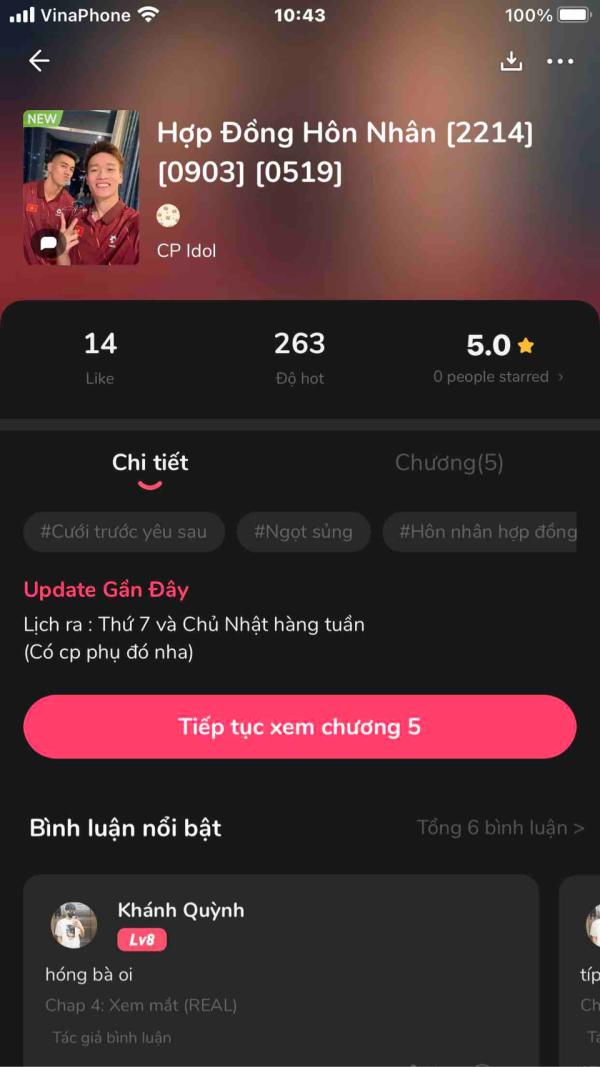Select the #Cưới trước yêu sau tag

pyautogui.click(x=124, y=532)
